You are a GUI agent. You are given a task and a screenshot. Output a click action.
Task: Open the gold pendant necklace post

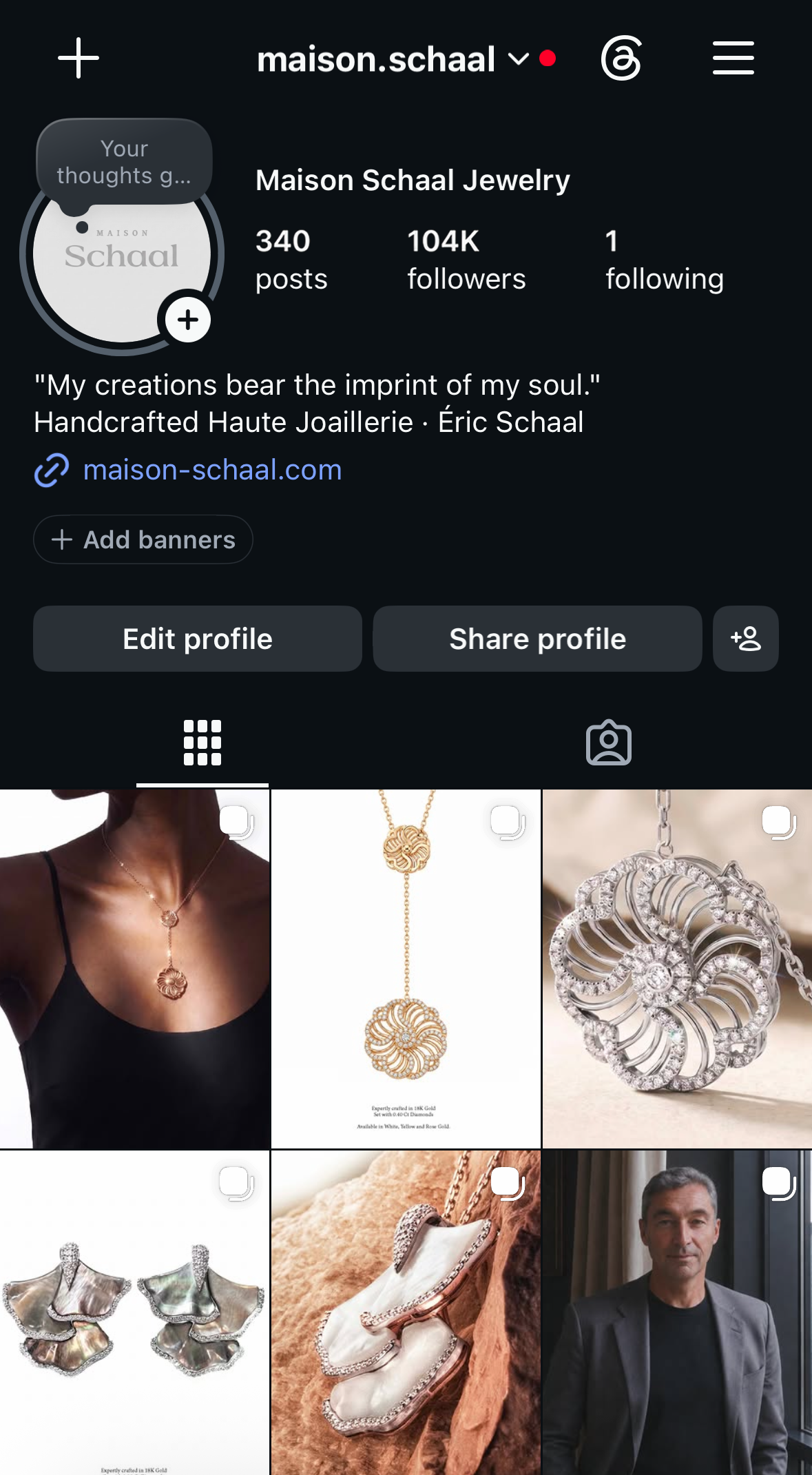click(406, 969)
